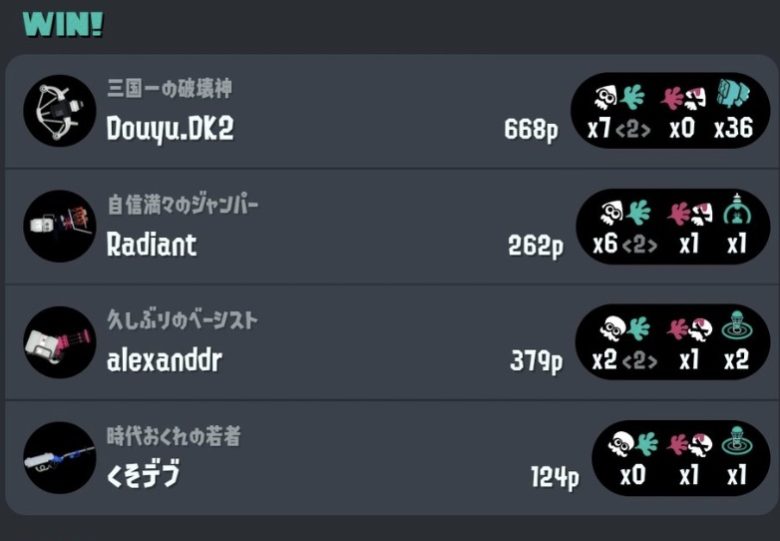780x541 pixels.
Task: Open Douyu.DK2's player result row
Action: click(x=390, y=112)
